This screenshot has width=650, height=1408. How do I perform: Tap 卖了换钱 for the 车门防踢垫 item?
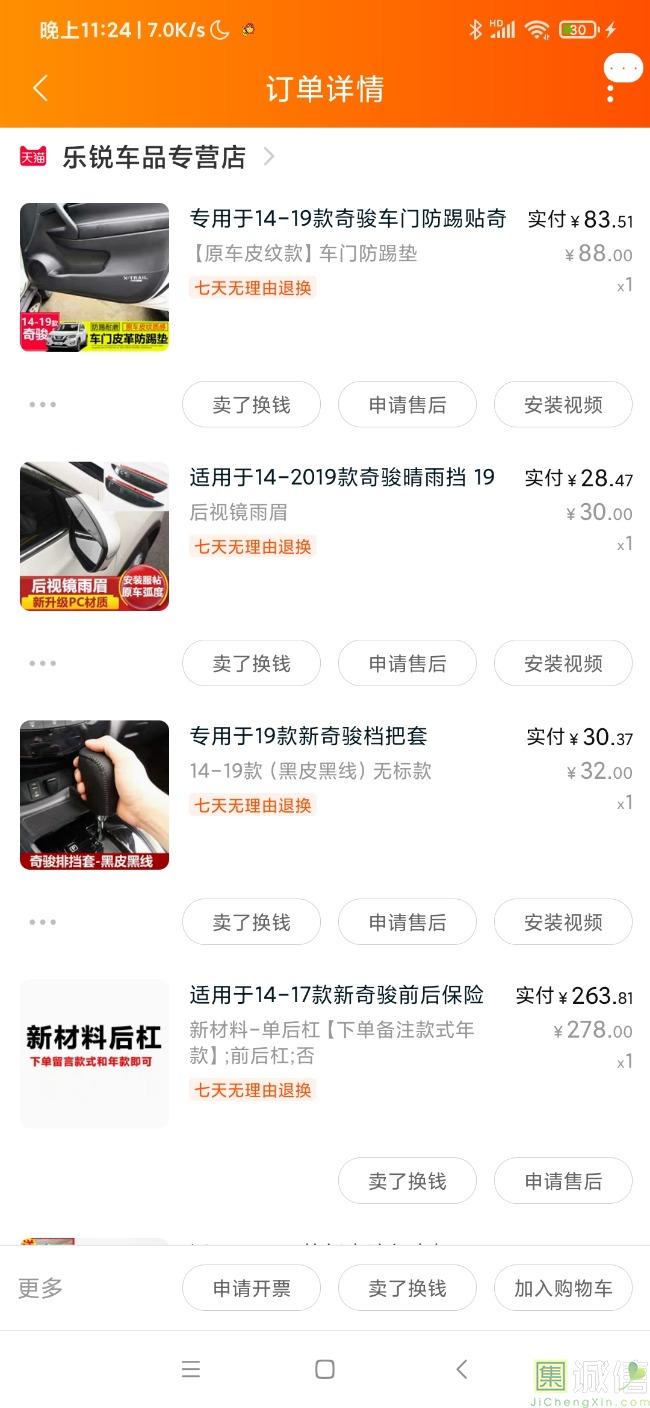click(251, 405)
